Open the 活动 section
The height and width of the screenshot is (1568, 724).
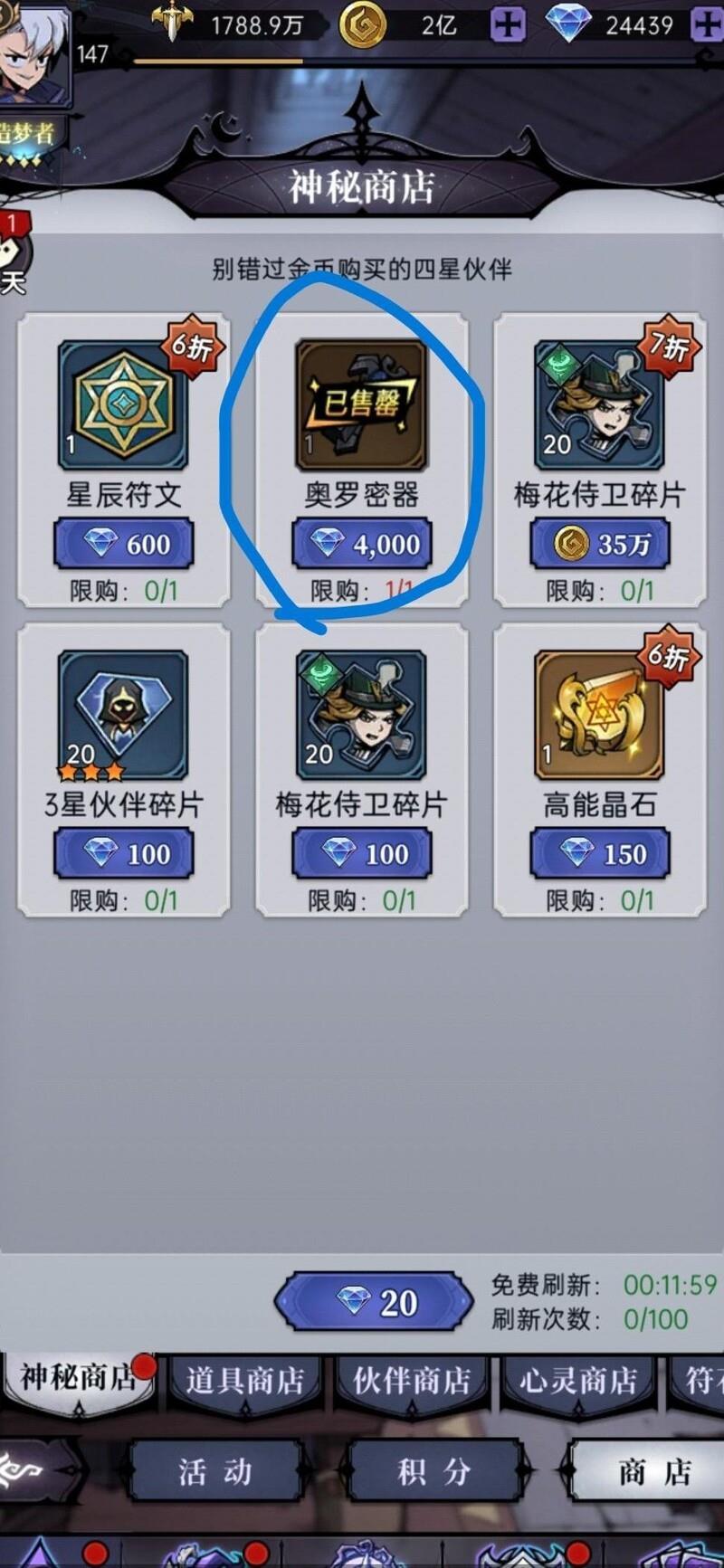click(215, 1471)
